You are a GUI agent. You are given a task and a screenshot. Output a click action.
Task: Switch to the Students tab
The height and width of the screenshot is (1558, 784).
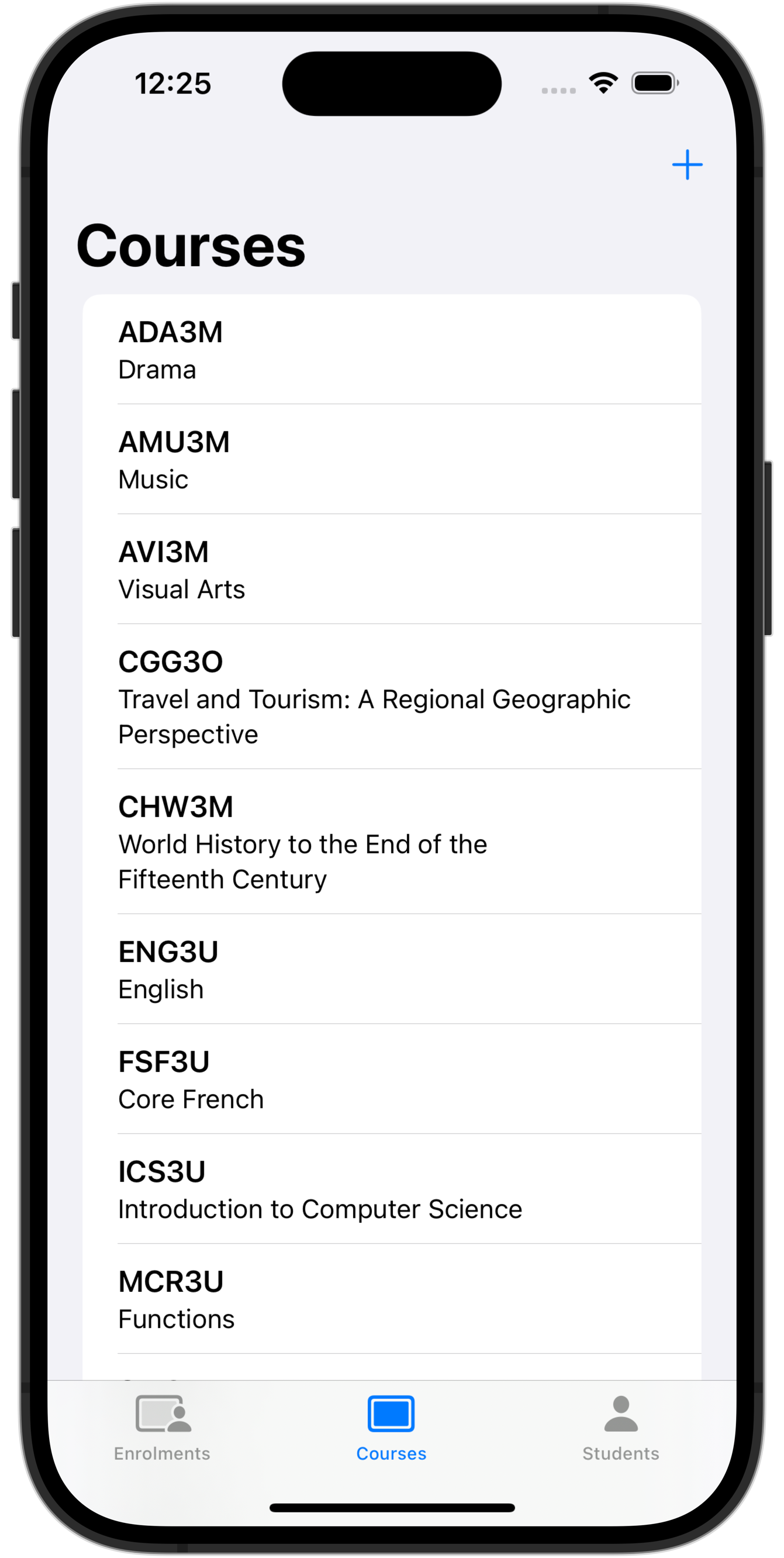(x=620, y=1439)
